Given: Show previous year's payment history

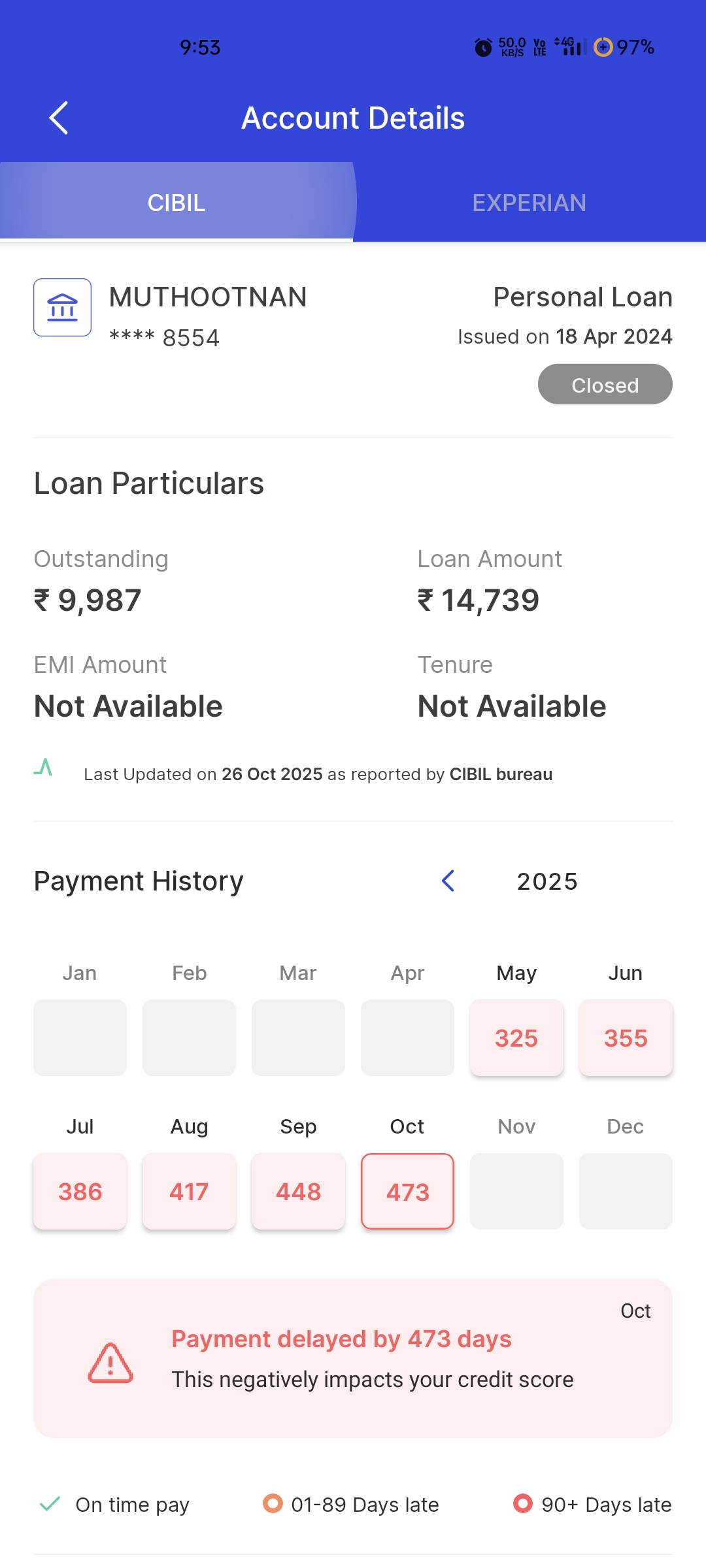Looking at the screenshot, I should (448, 881).
